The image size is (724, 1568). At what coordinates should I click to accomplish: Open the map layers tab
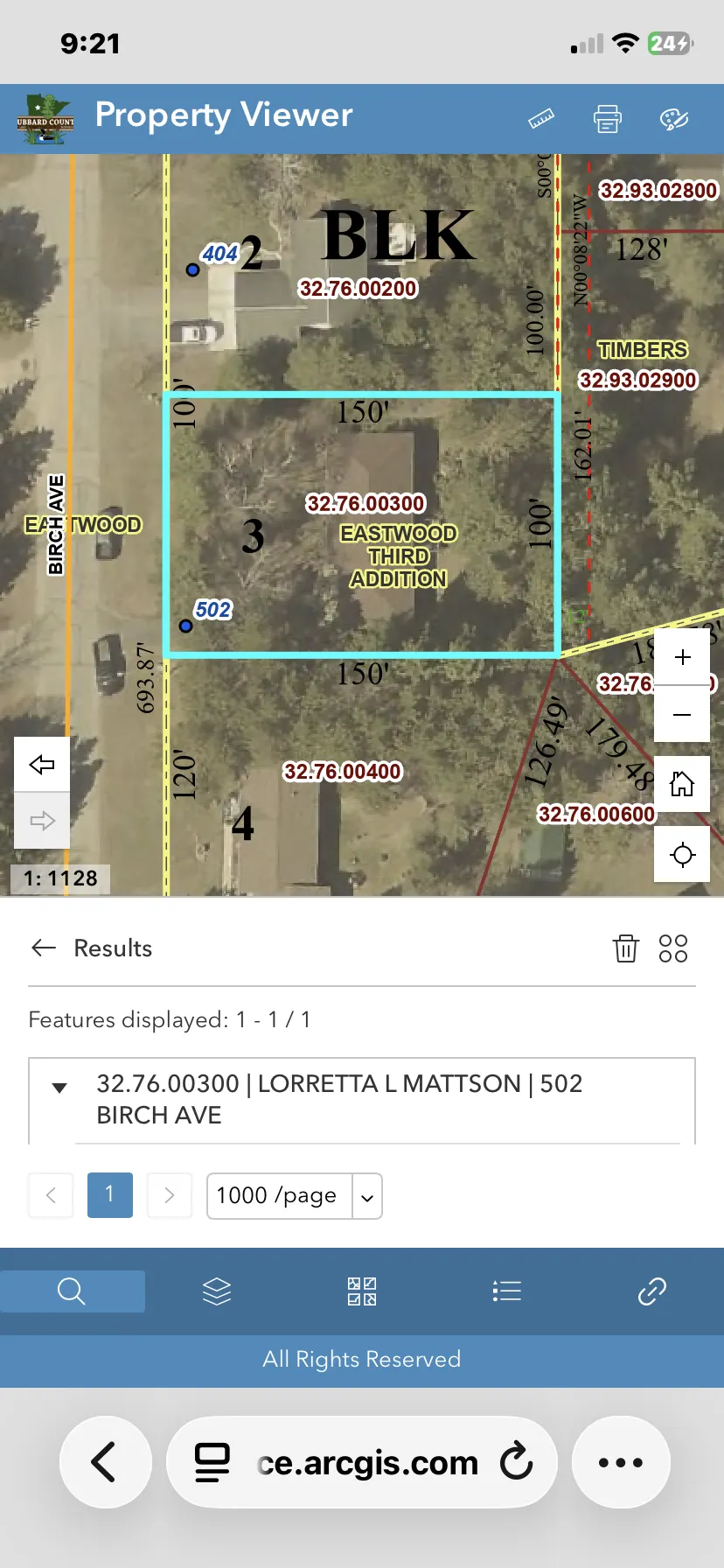217,1291
